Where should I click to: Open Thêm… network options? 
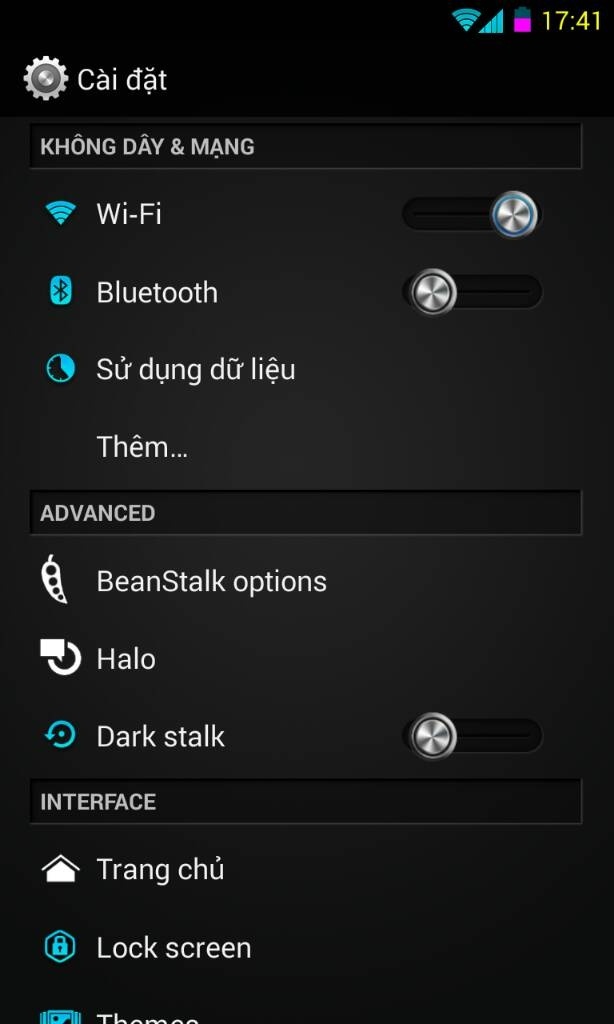click(x=306, y=447)
